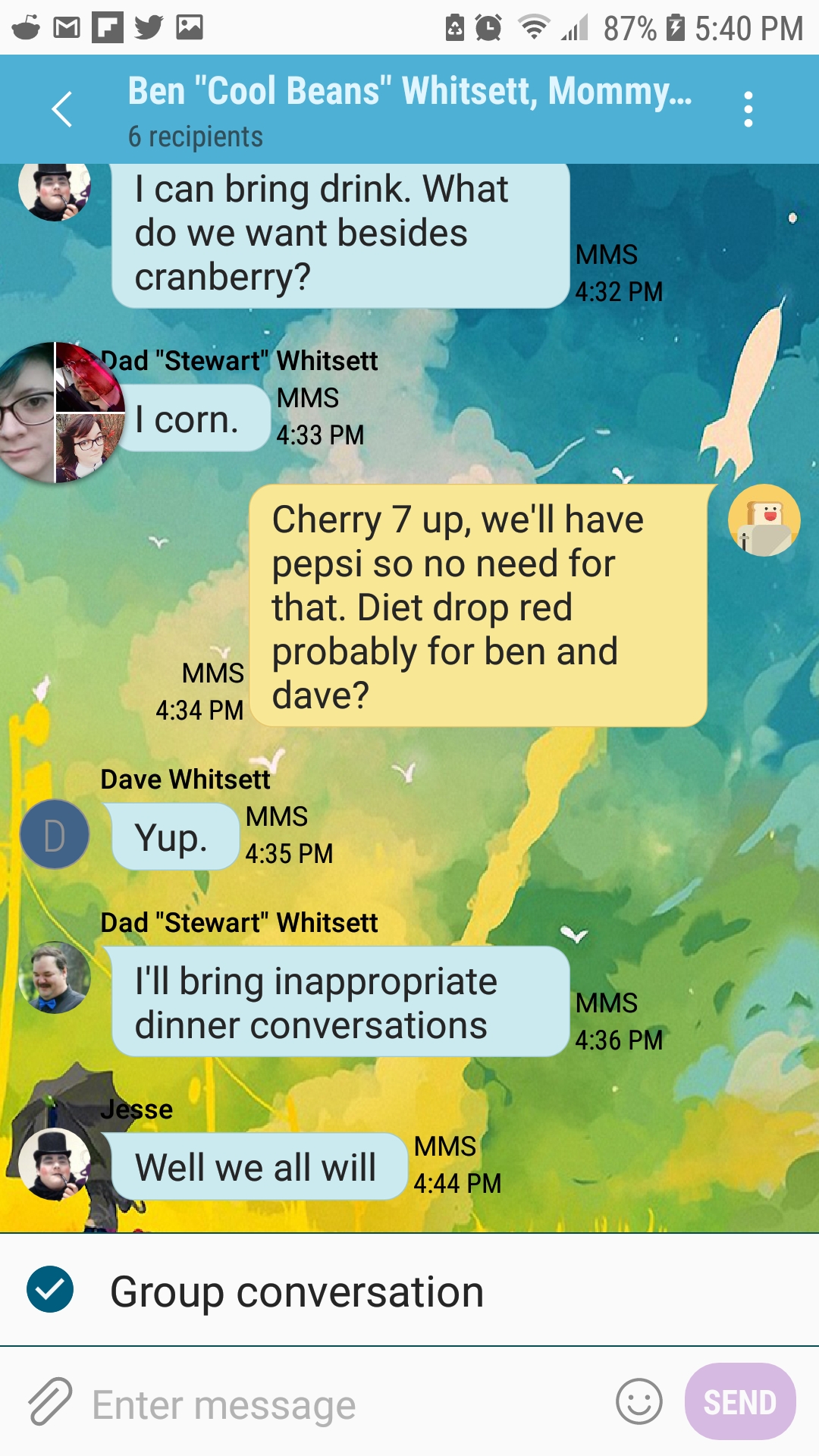819x1456 pixels.
Task: Open the emoji picker
Action: [x=639, y=1401]
